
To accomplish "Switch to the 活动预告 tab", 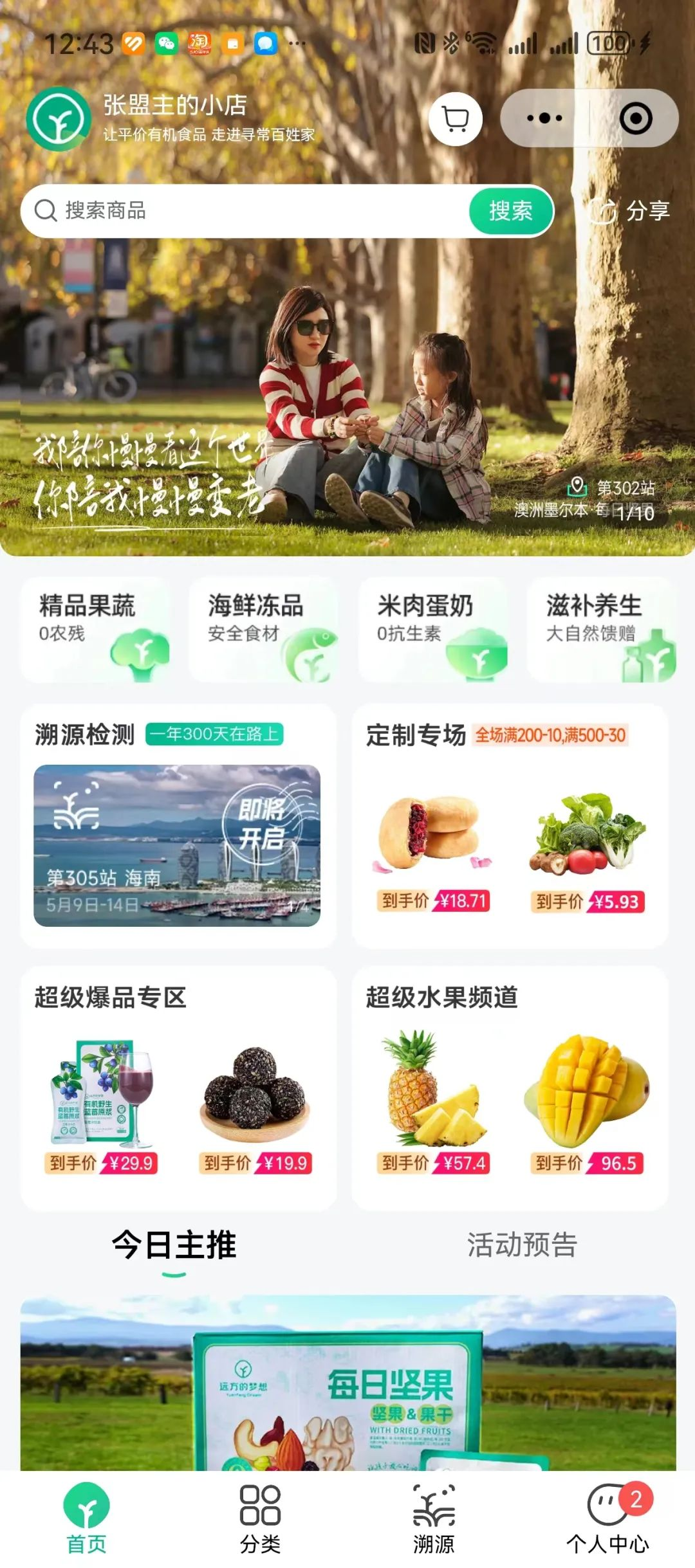I will (522, 1244).
